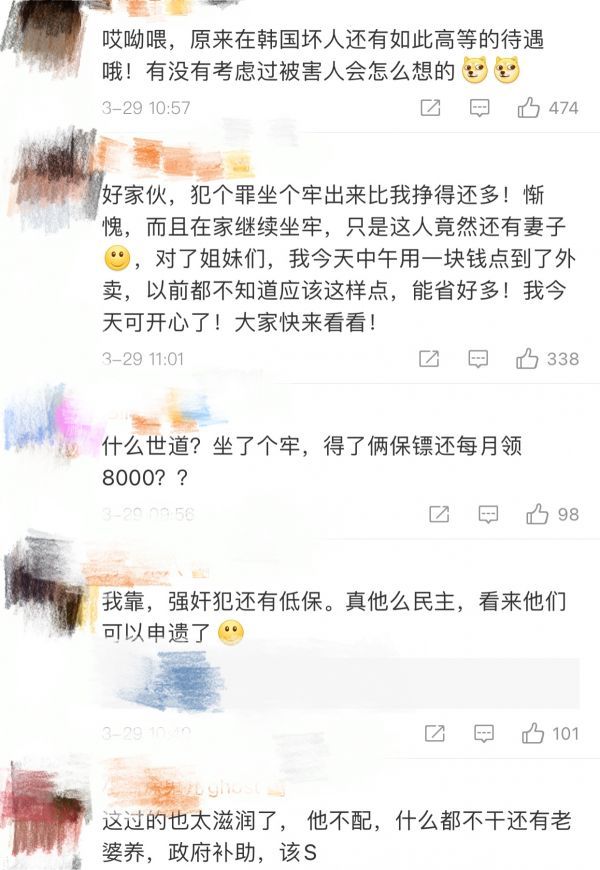Viewport: 600px width, 870px height.
Task: Like the 什么世道 comment with 98 likes
Action: [x=538, y=514]
